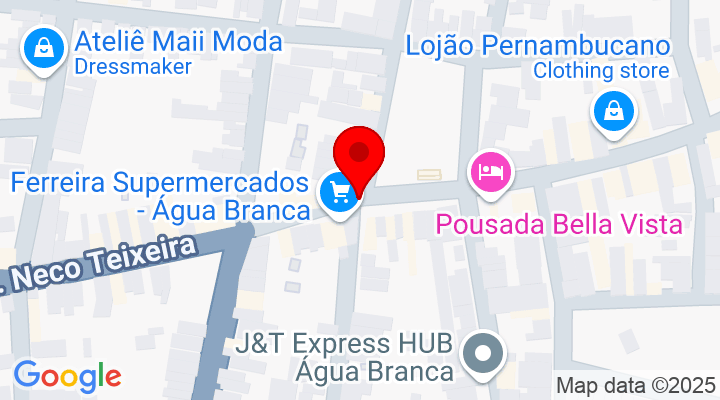Open Pousada Bella Vista hotel marker
720x400 pixels.
[x=490, y=171]
